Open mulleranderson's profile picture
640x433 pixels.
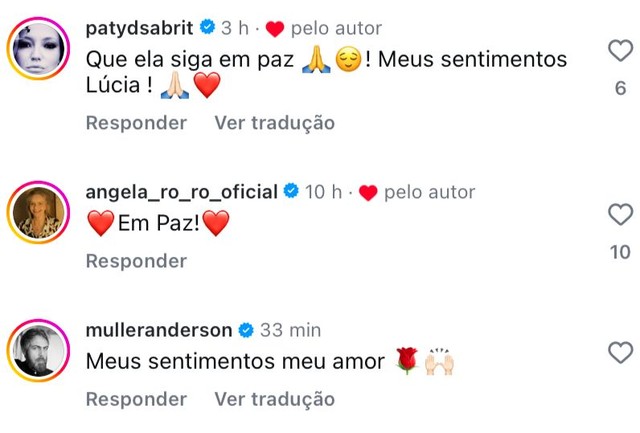click(x=39, y=350)
